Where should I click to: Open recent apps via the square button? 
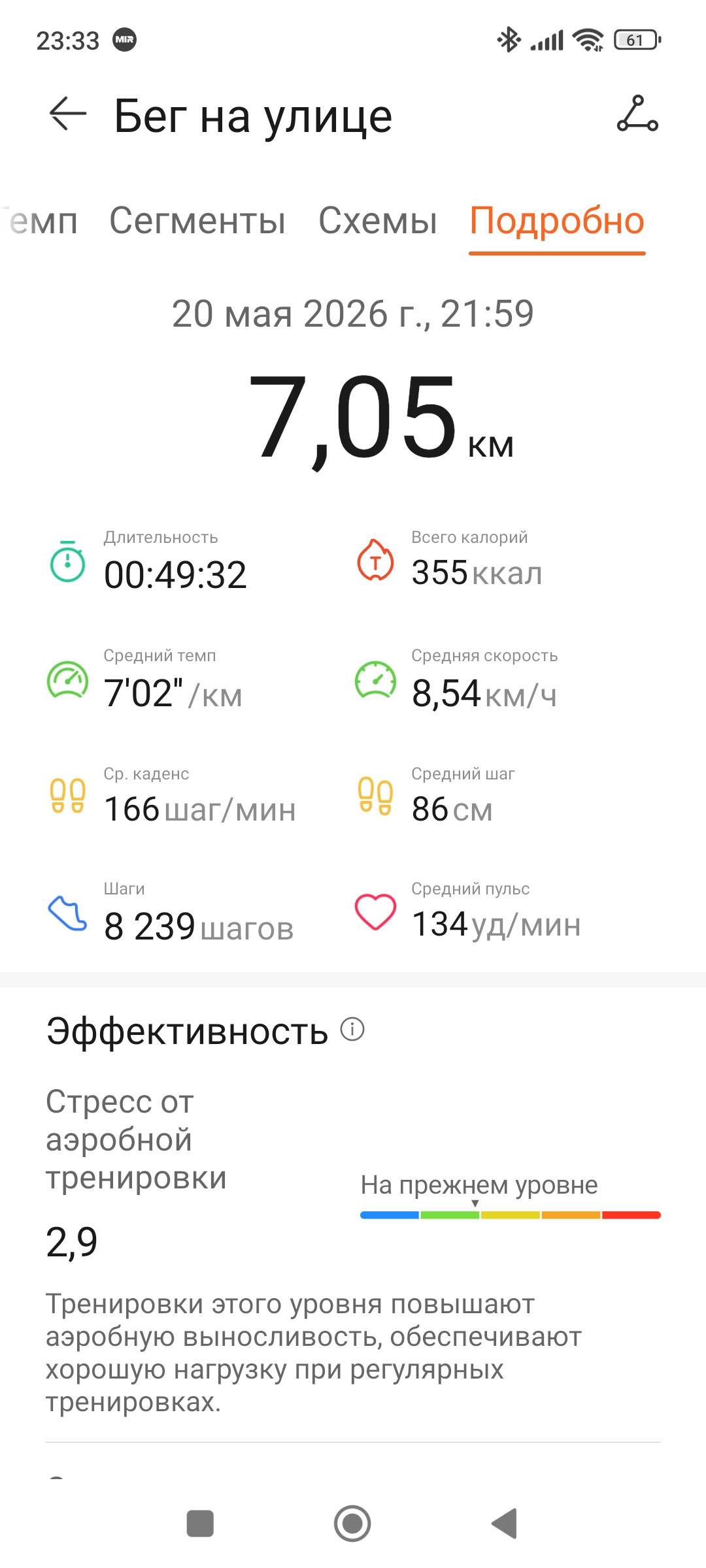click(x=200, y=1524)
